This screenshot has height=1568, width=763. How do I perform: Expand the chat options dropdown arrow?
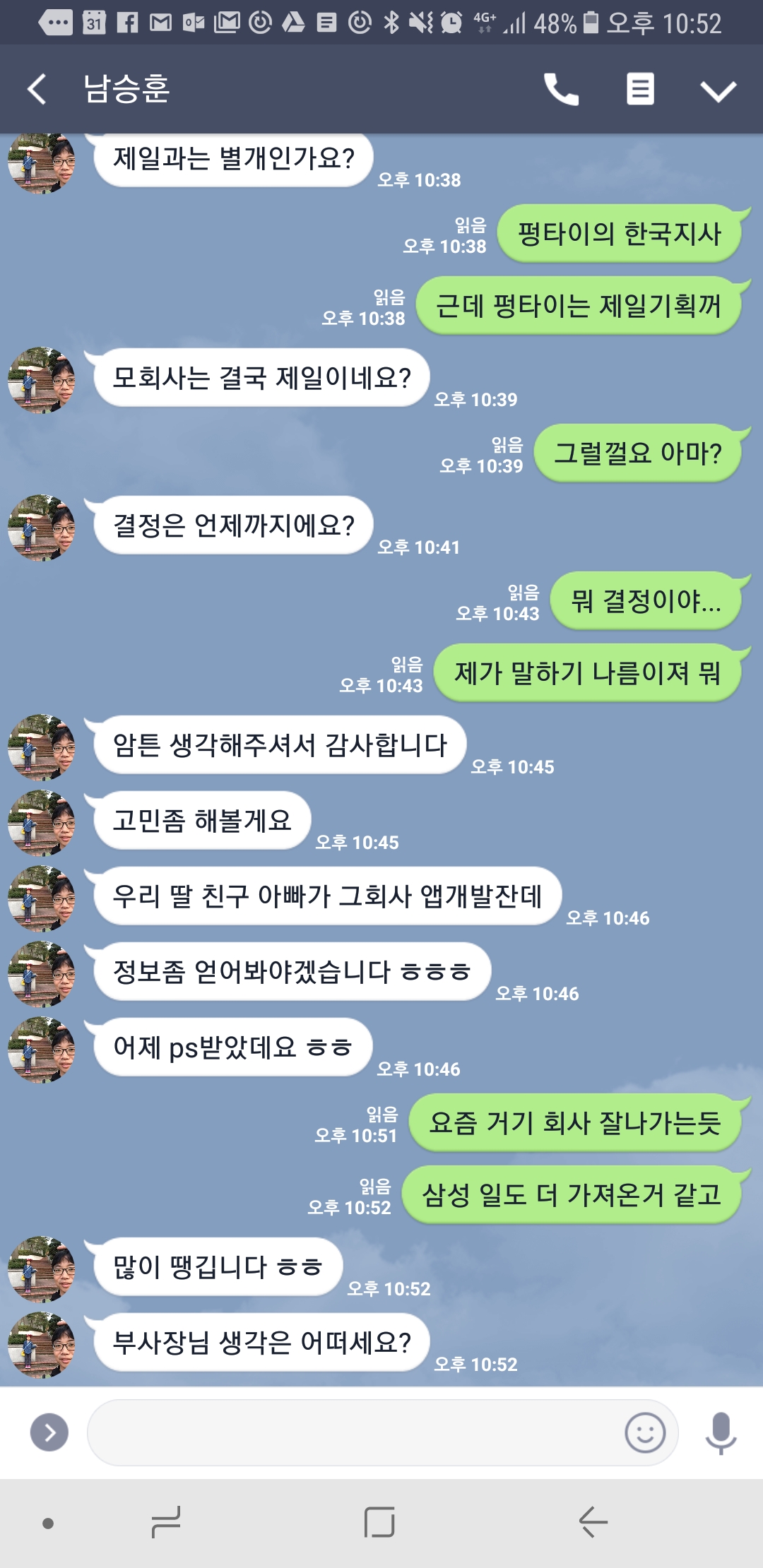coord(718,91)
